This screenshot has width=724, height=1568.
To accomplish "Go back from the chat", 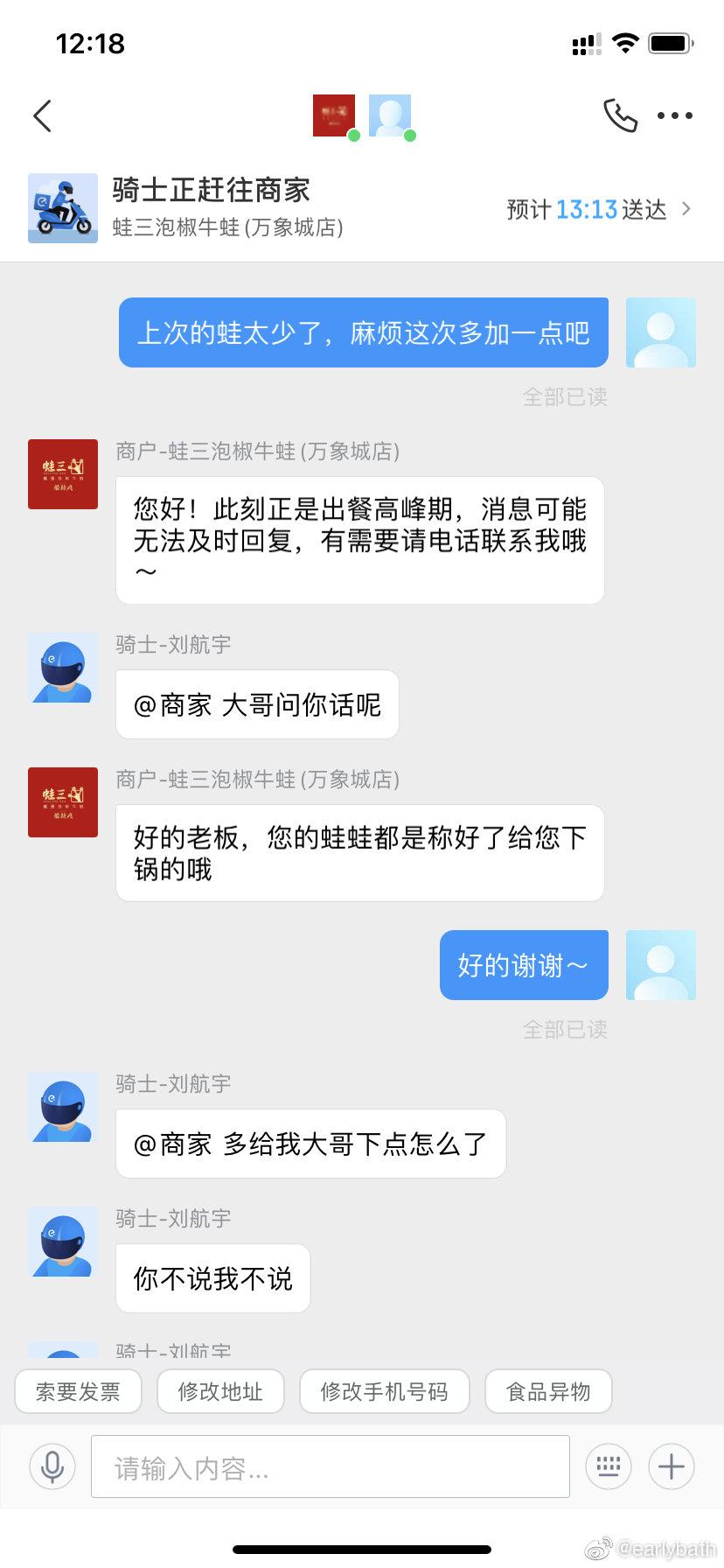I will [42, 115].
